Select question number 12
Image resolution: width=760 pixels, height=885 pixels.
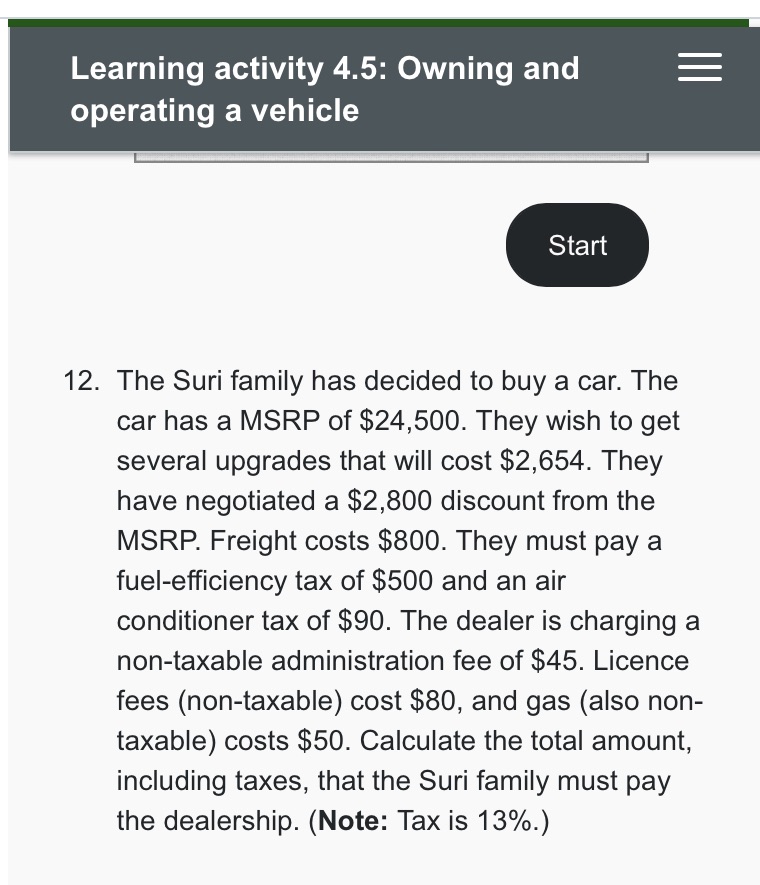point(80,381)
